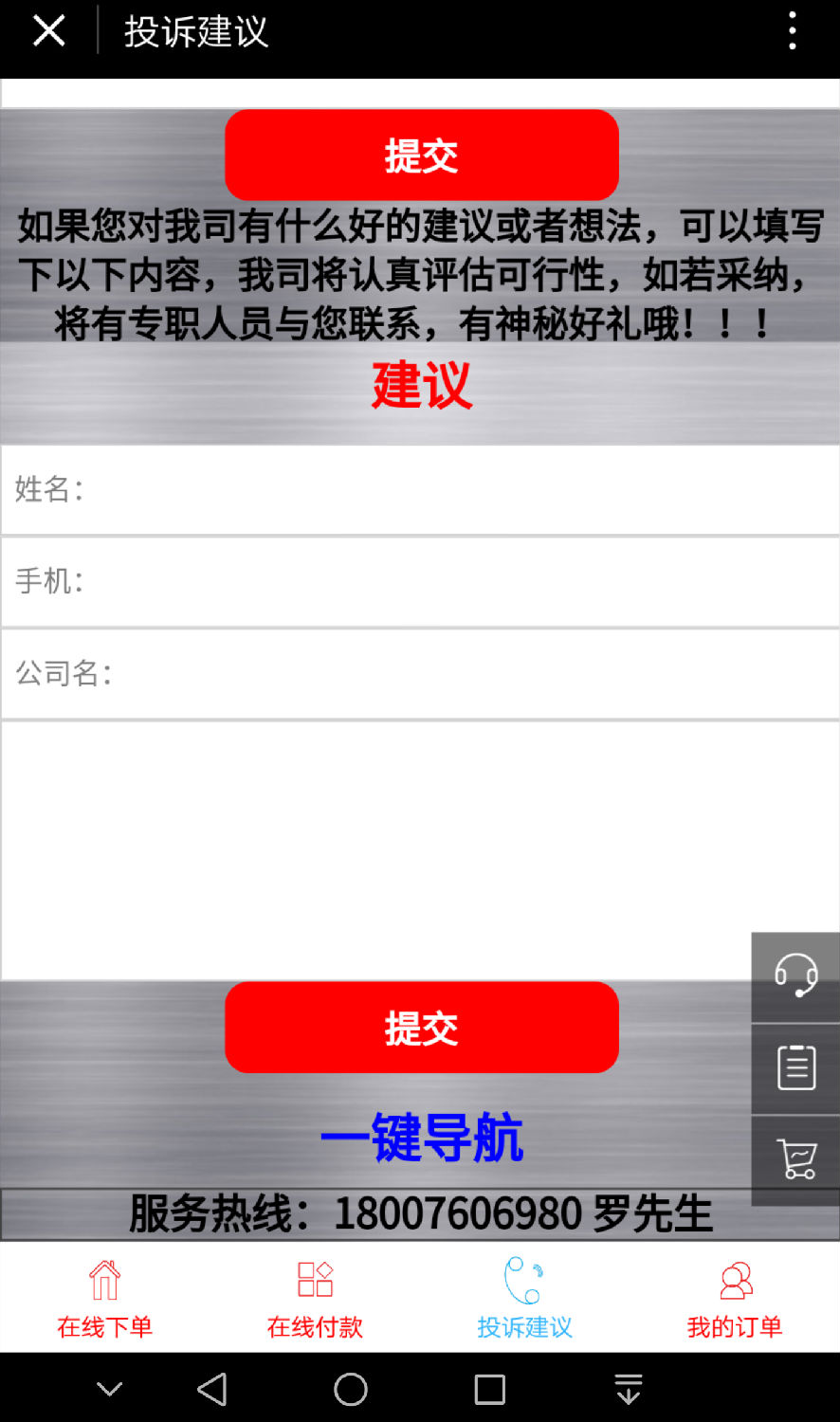This screenshot has height=1422, width=840.
Task: Submit the suggestion with bottom 提交 button
Action: pos(421,1028)
